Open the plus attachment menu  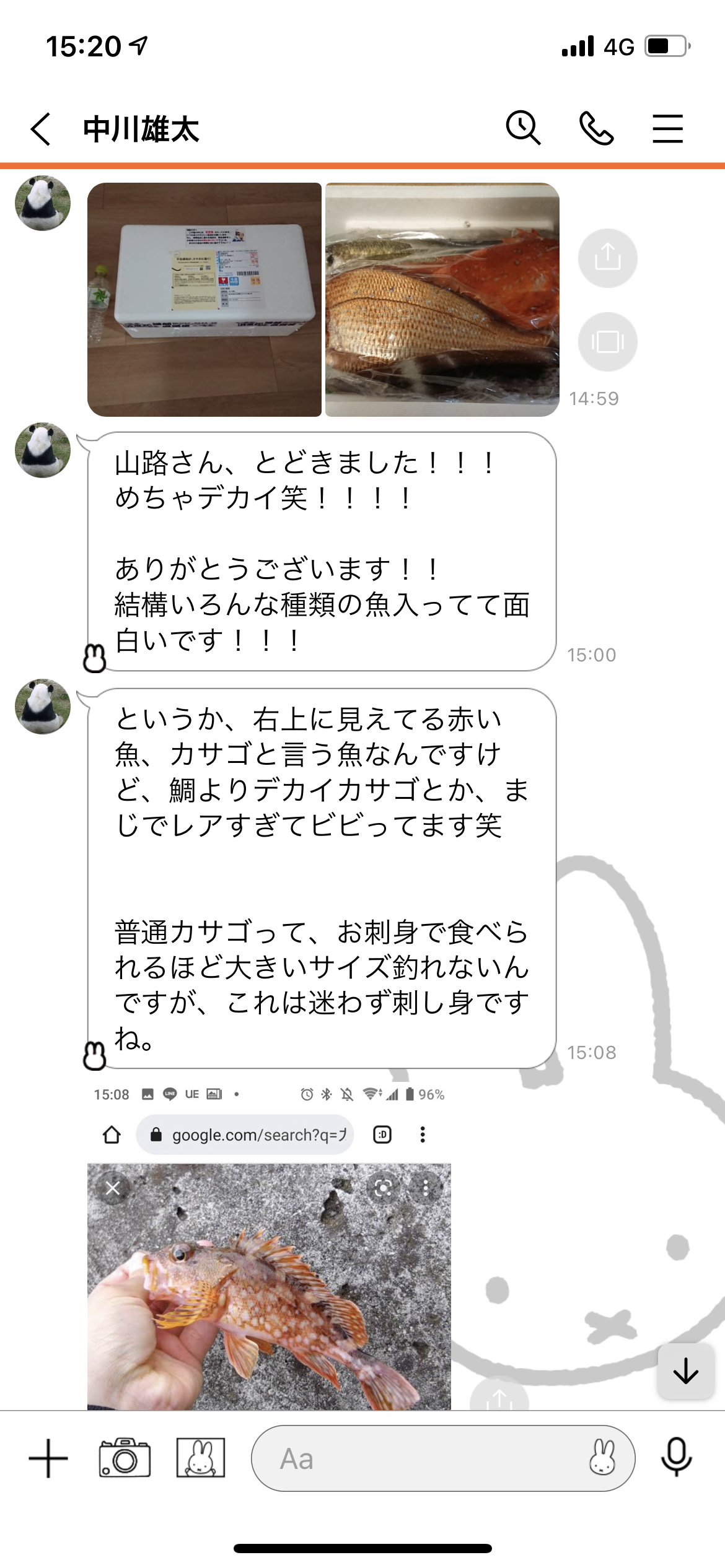pyautogui.click(x=48, y=1458)
